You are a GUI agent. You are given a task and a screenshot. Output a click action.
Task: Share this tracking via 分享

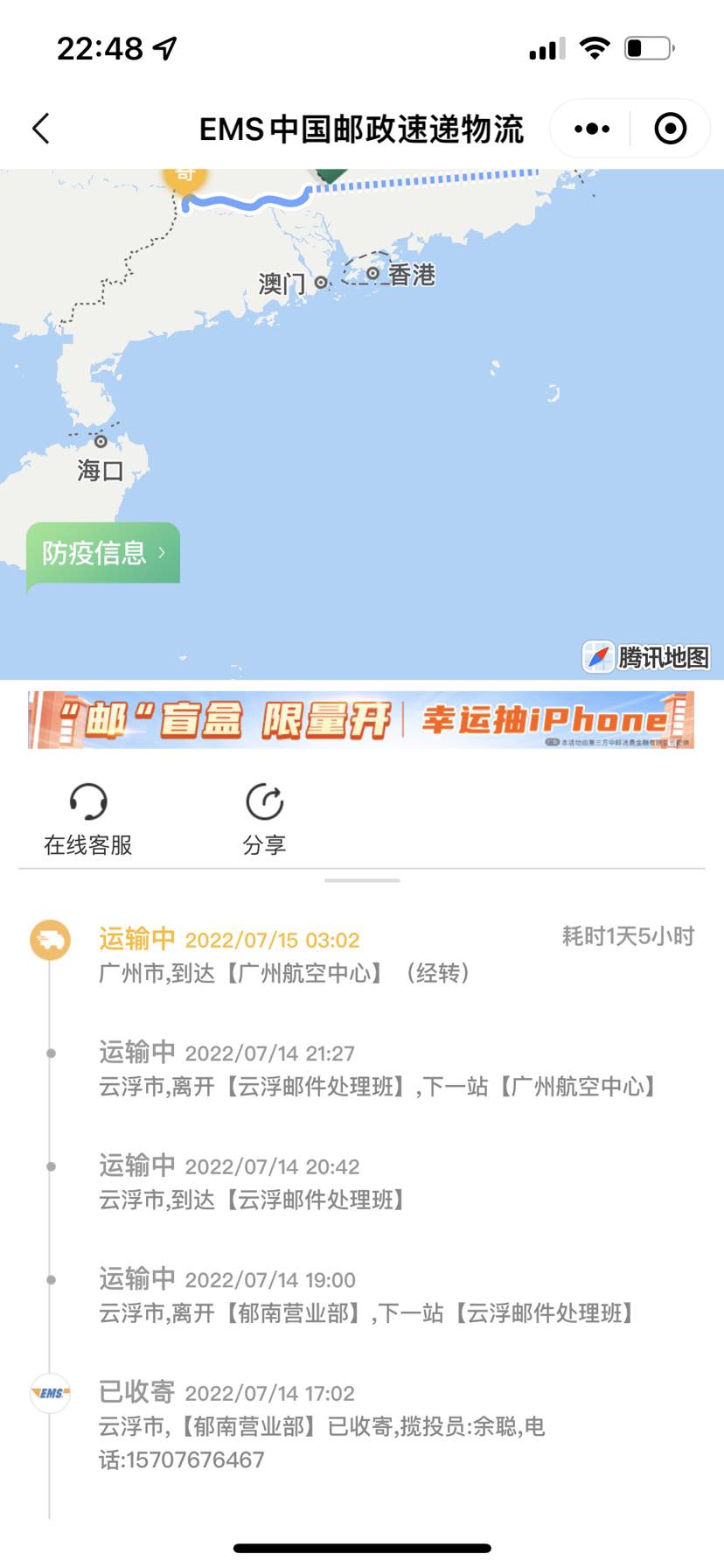click(264, 819)
